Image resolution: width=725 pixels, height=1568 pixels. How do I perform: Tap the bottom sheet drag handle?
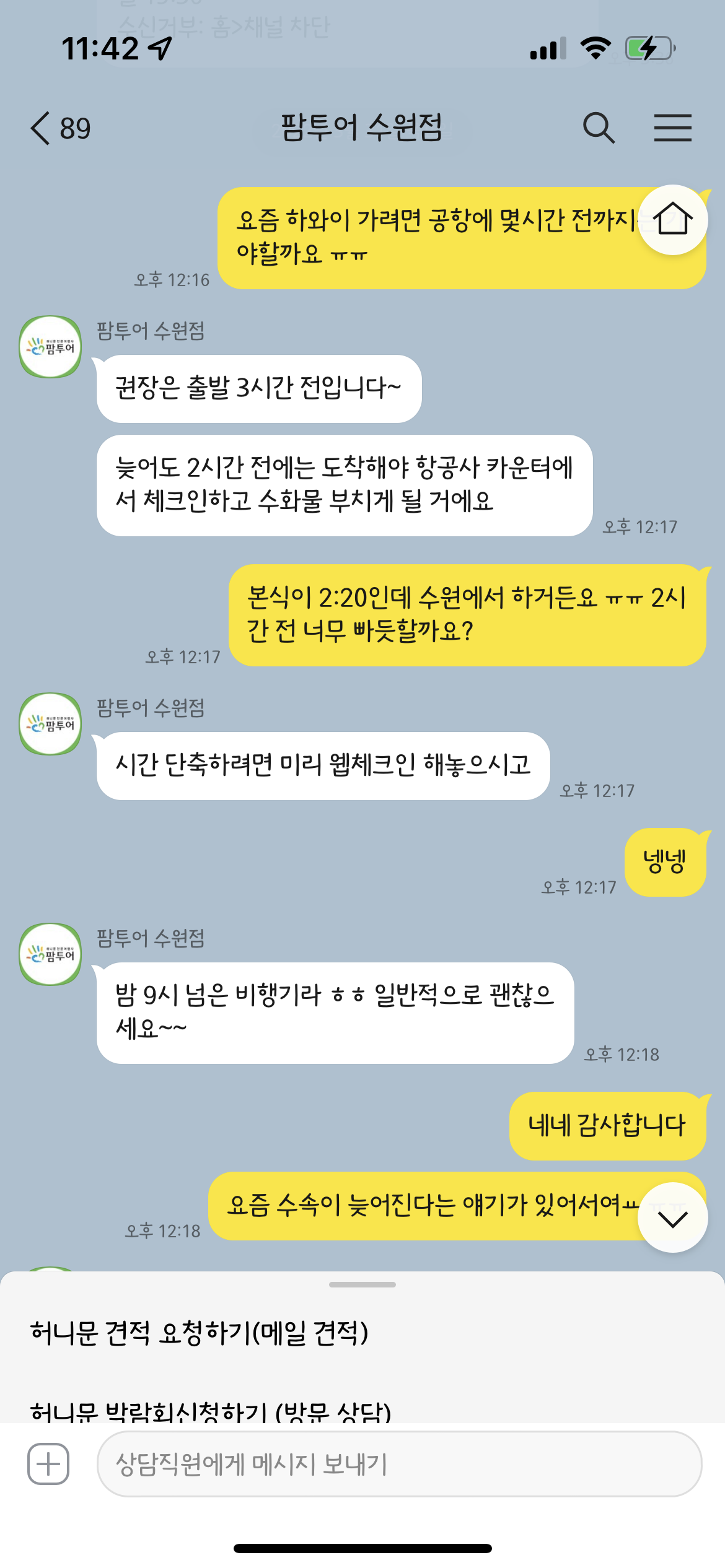362,1284
